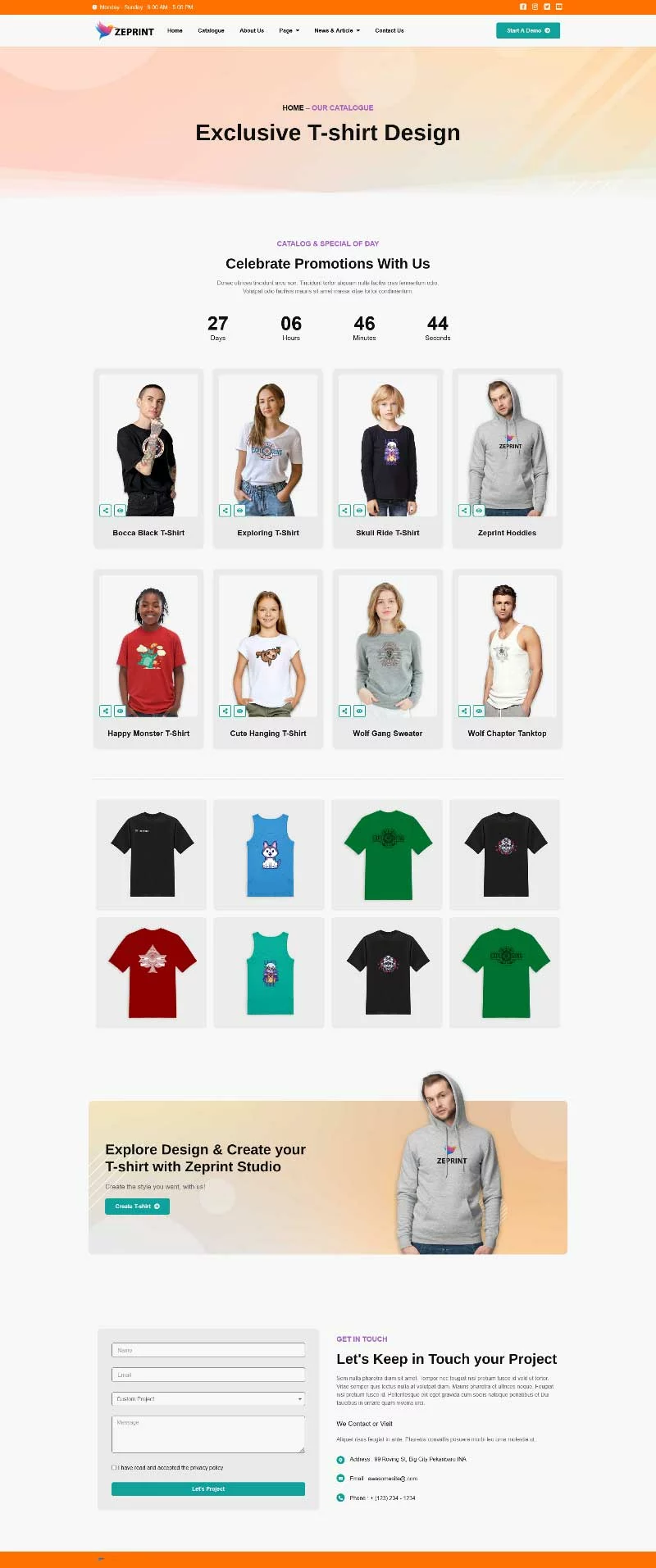
Task: Expand the News & Article menu
Action: click(337, 30)
